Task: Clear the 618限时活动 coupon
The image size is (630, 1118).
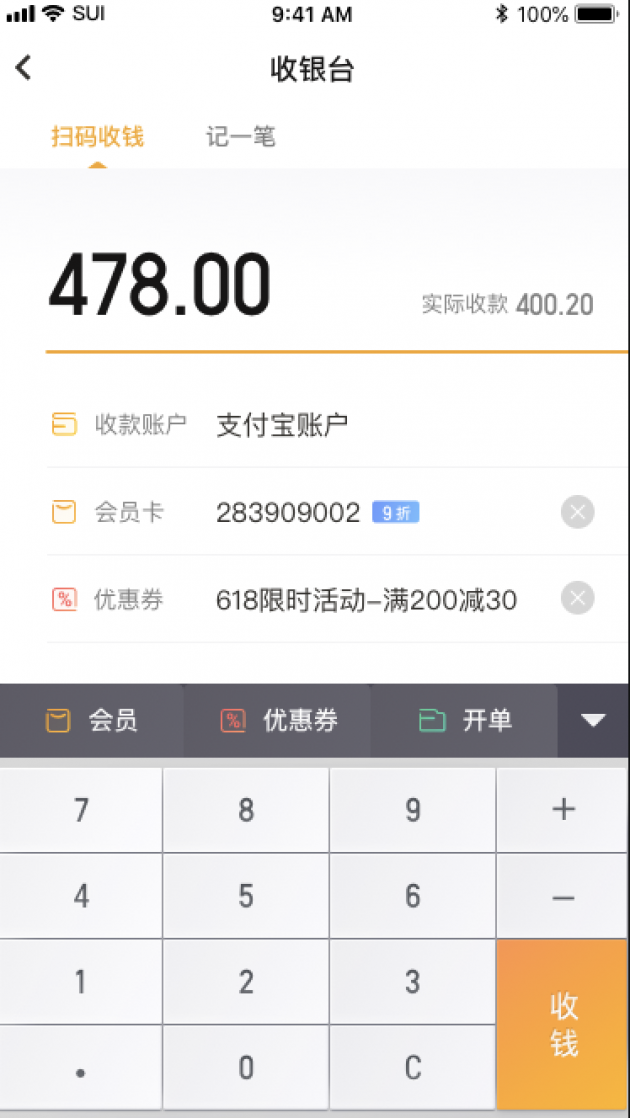Action: [x=577, y=599]
